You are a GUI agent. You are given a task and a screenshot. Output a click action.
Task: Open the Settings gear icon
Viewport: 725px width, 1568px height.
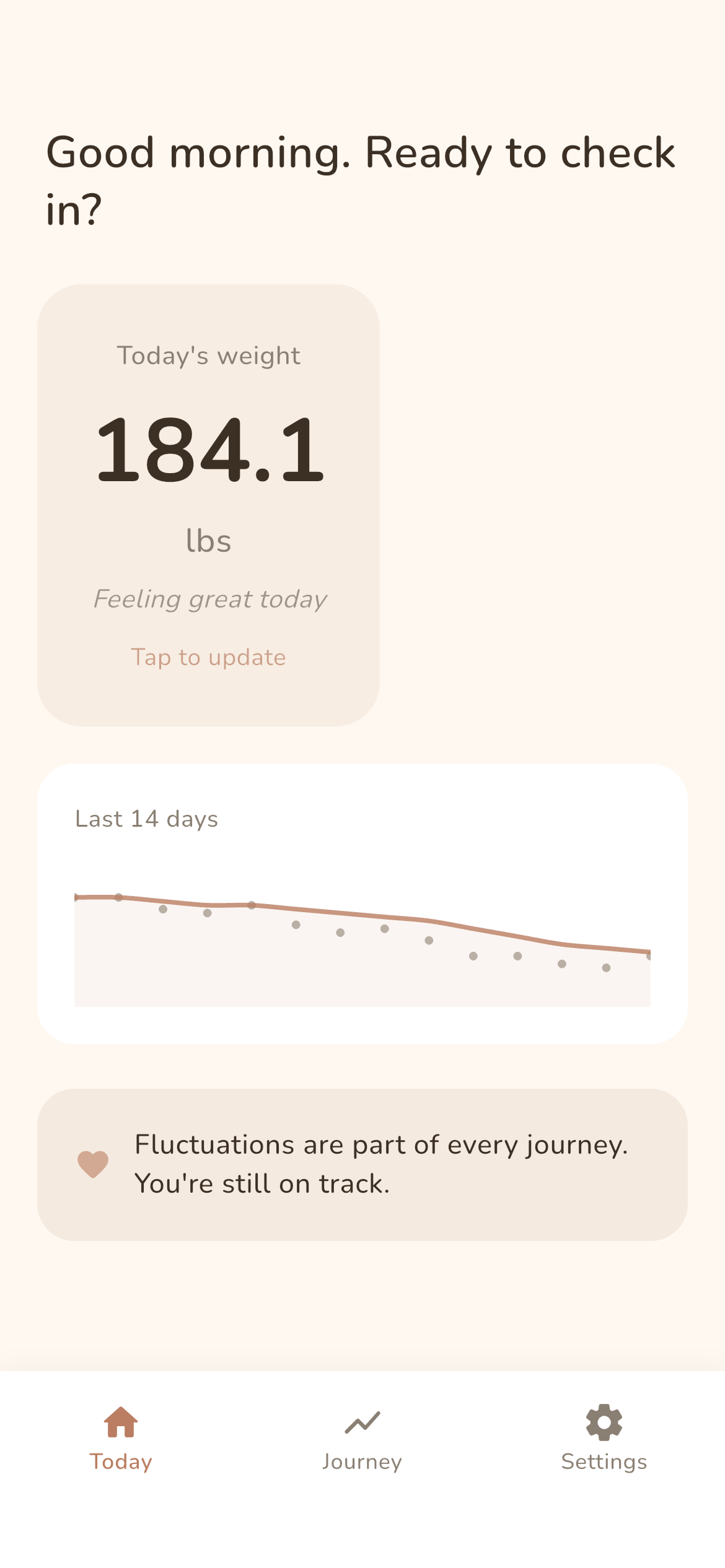point(603,1422)
